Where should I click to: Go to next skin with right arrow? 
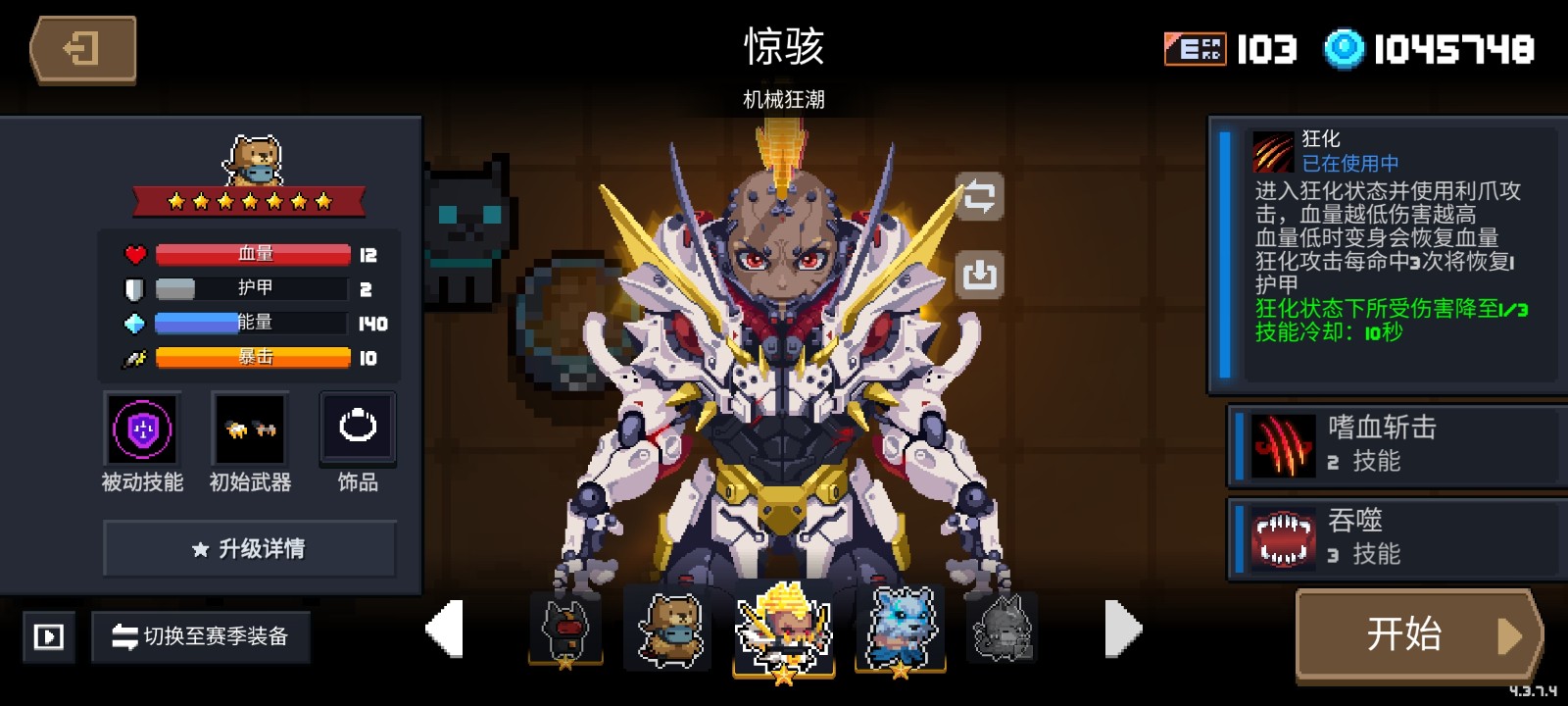click(x=1122, y=629)
